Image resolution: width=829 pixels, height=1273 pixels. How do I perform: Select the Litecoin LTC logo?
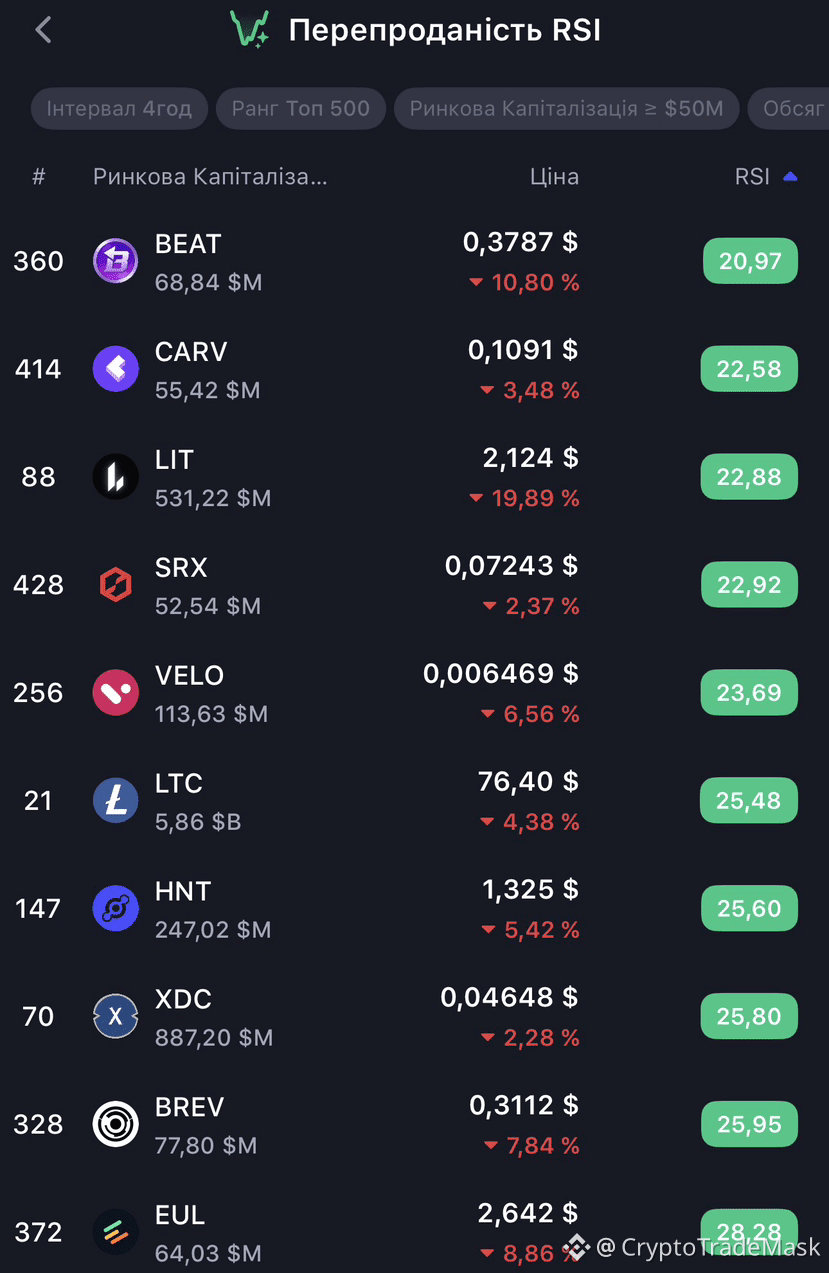[x=115, y=800]
